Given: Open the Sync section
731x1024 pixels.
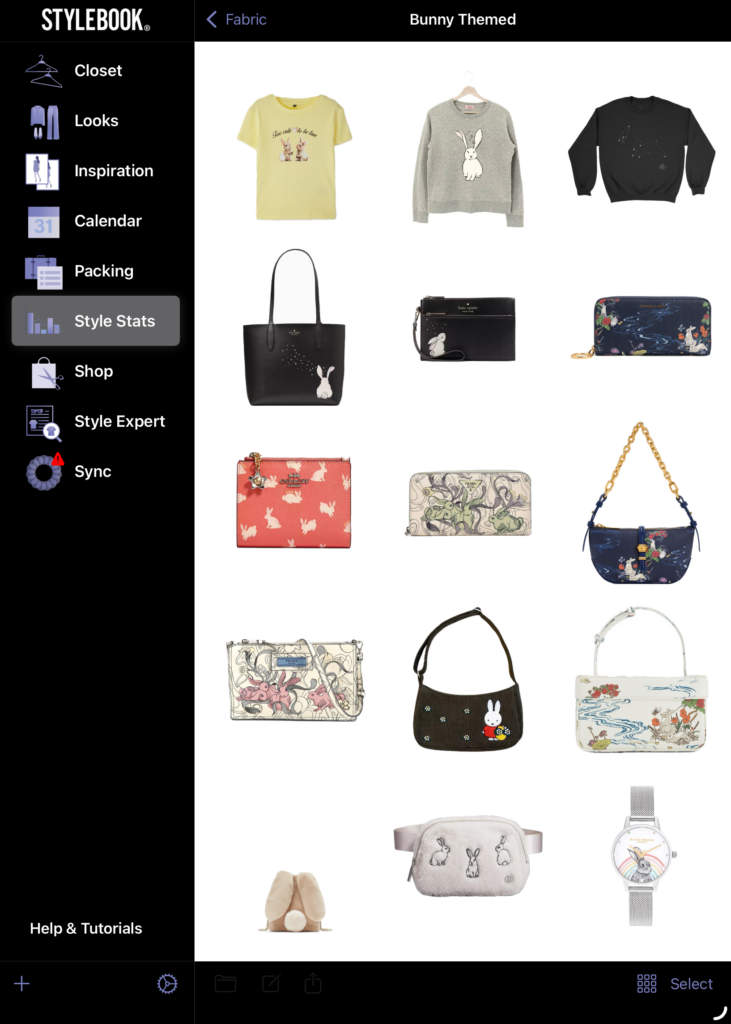Looking at the screenshot, I should 92,471.
